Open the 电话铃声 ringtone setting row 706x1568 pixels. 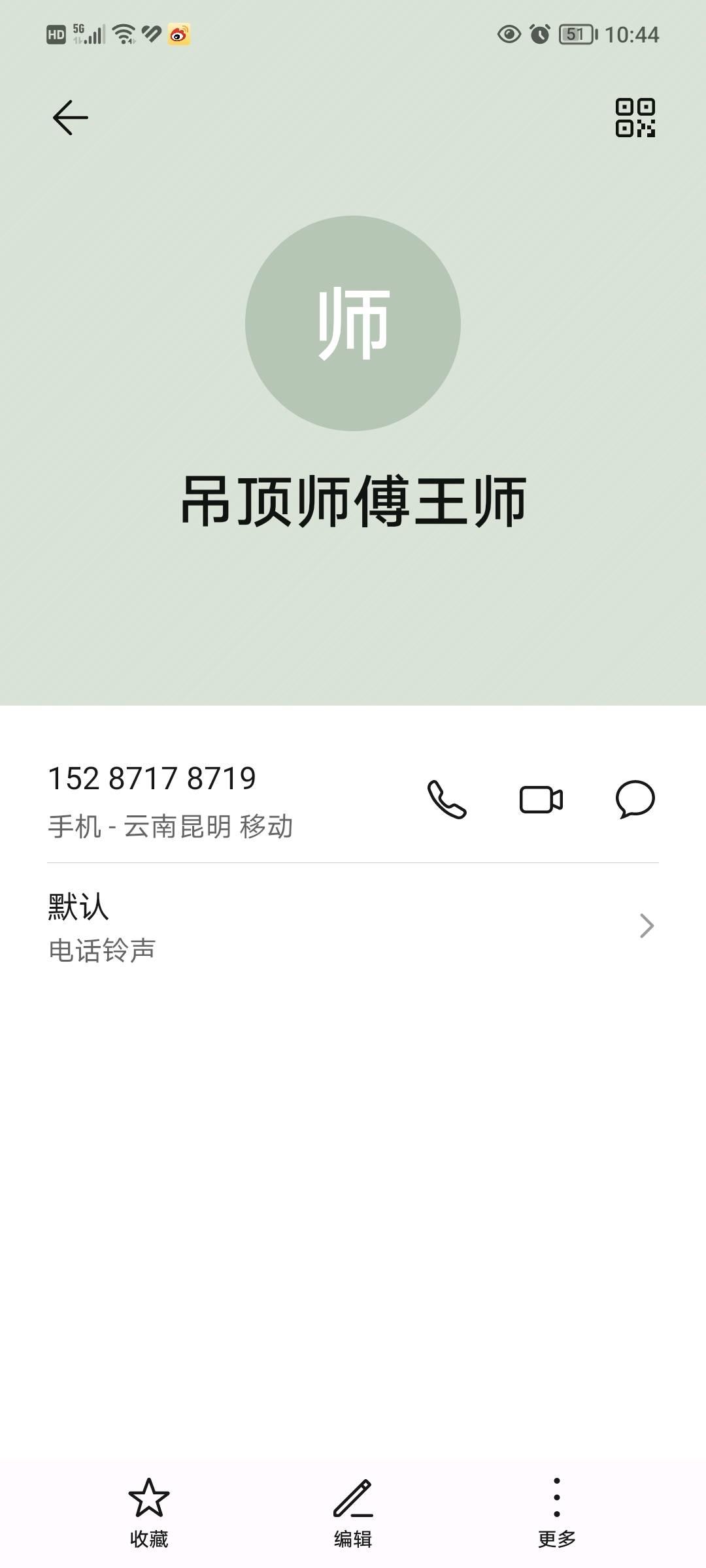pos(353,926)
